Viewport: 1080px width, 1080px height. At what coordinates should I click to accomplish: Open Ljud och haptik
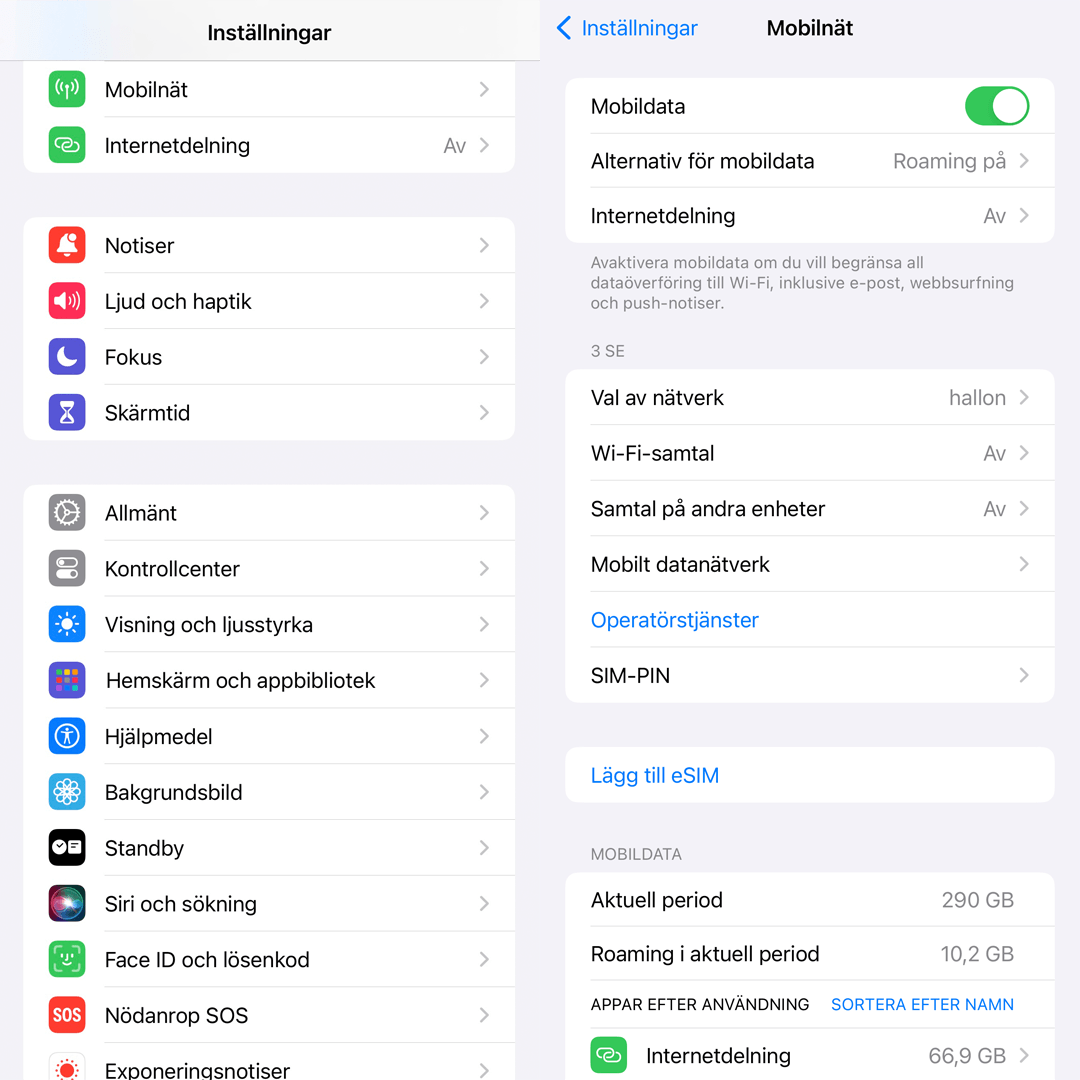[268, 301]
